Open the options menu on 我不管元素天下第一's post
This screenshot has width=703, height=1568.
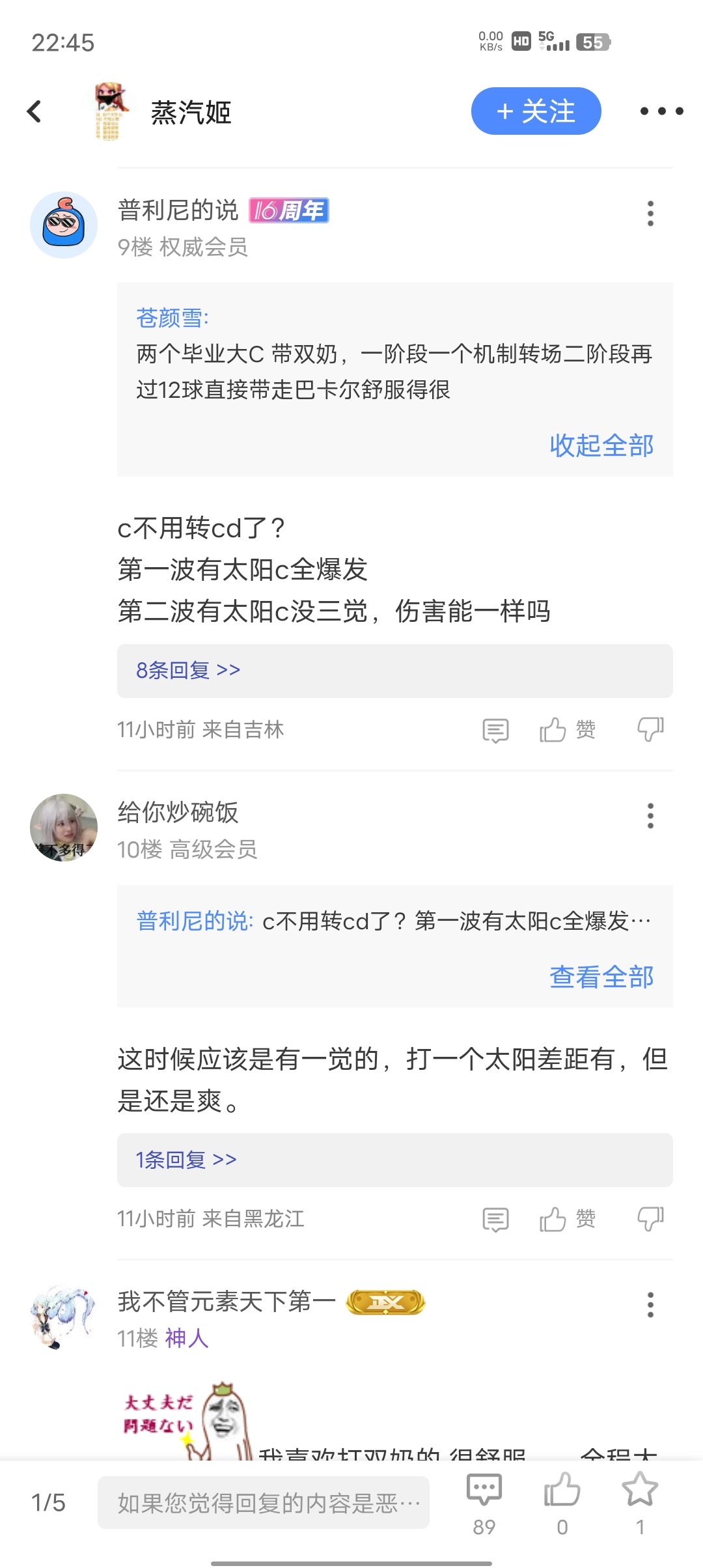pyautogui.click(x=650, y=1305)
